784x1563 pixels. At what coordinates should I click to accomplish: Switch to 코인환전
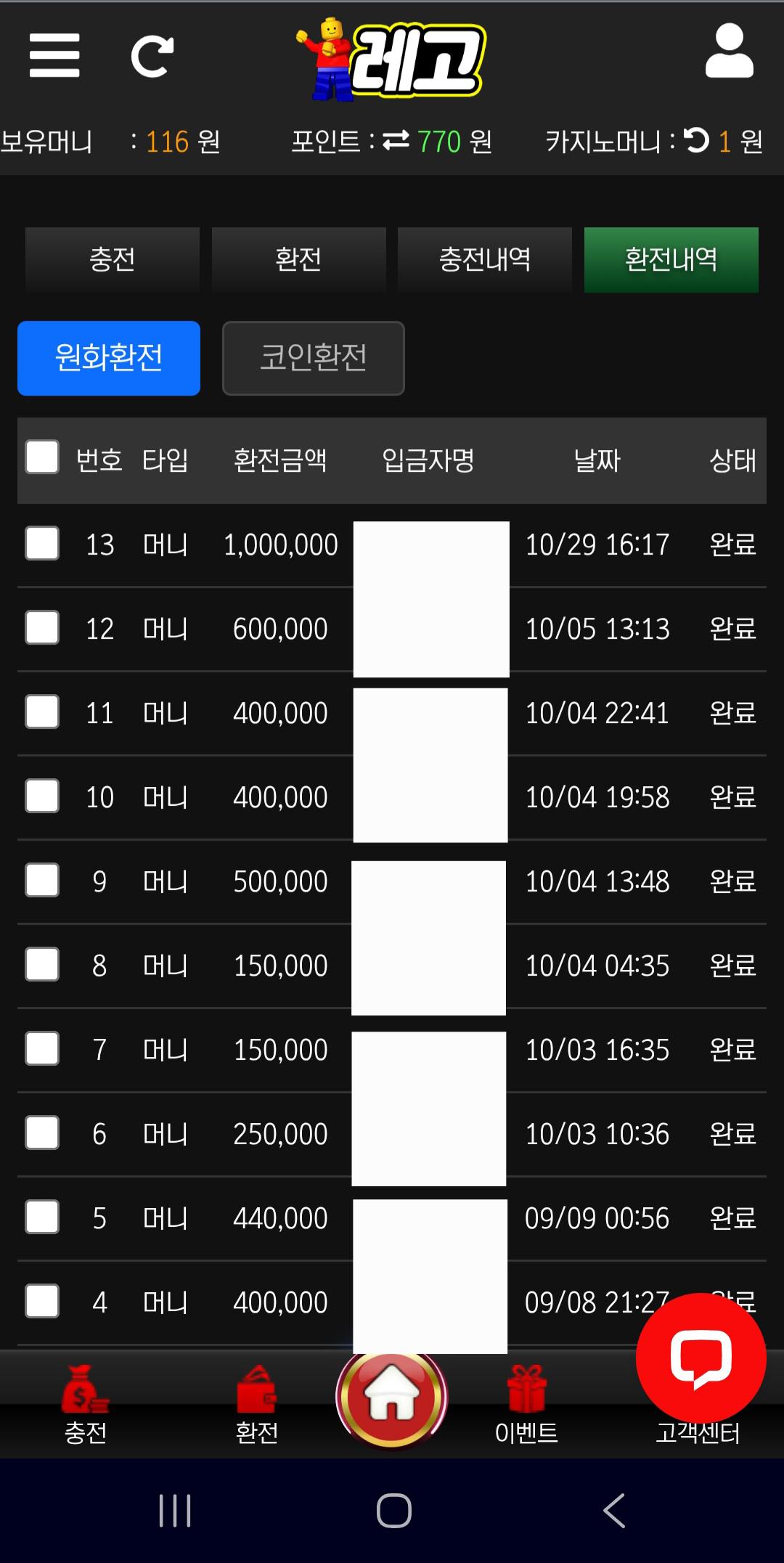pyautogui.click(x=313, y=358)
